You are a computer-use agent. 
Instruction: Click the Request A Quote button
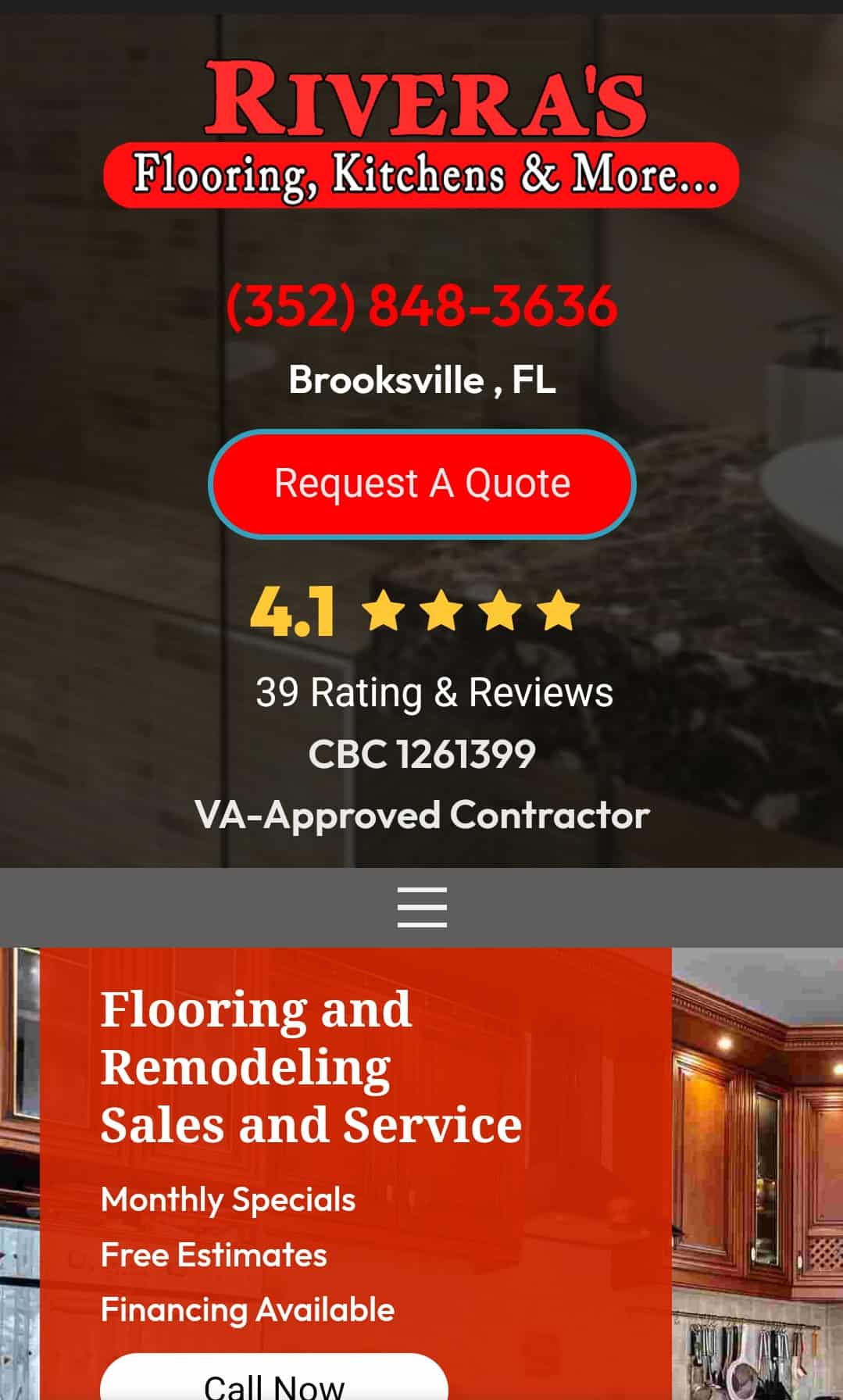tap(421, 484)
